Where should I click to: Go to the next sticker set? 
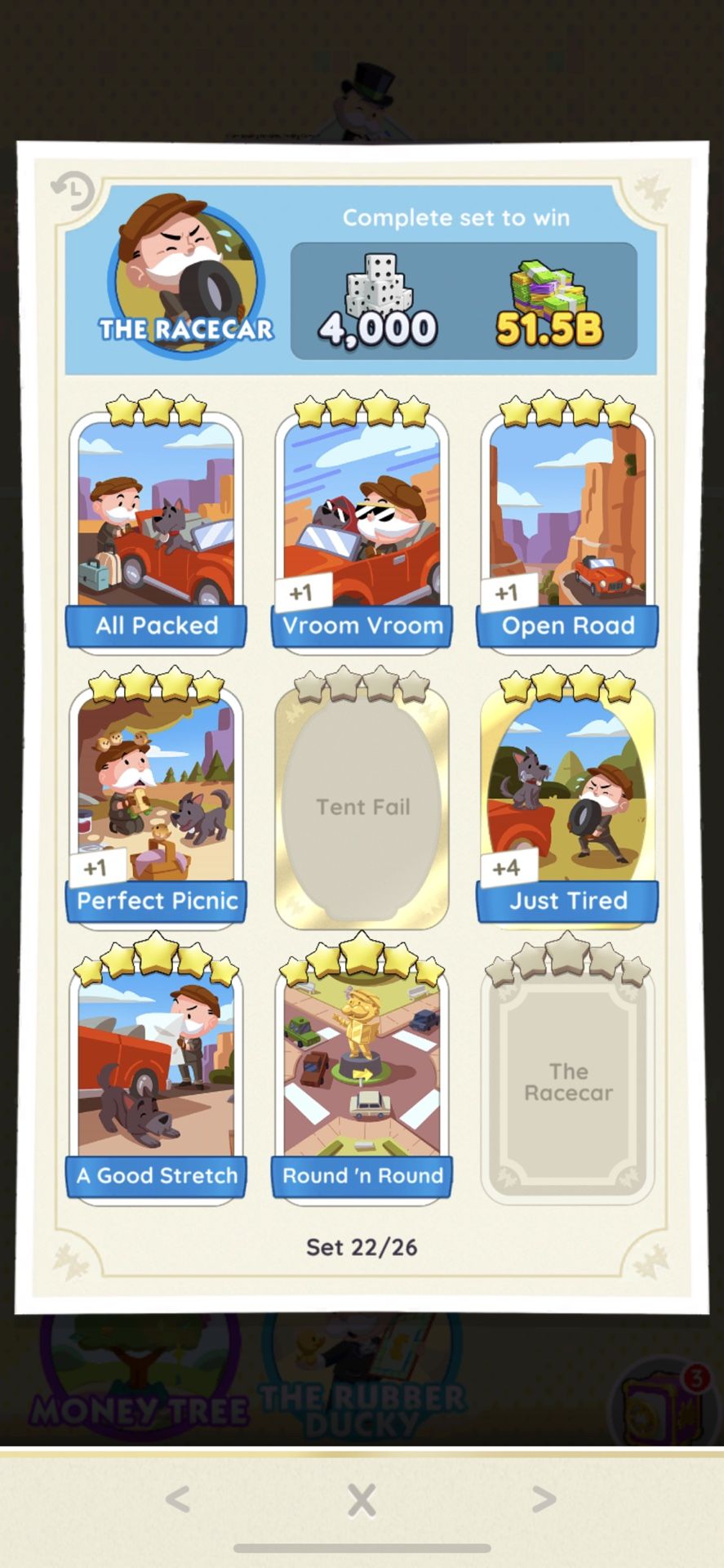(x=544, y=1499)
